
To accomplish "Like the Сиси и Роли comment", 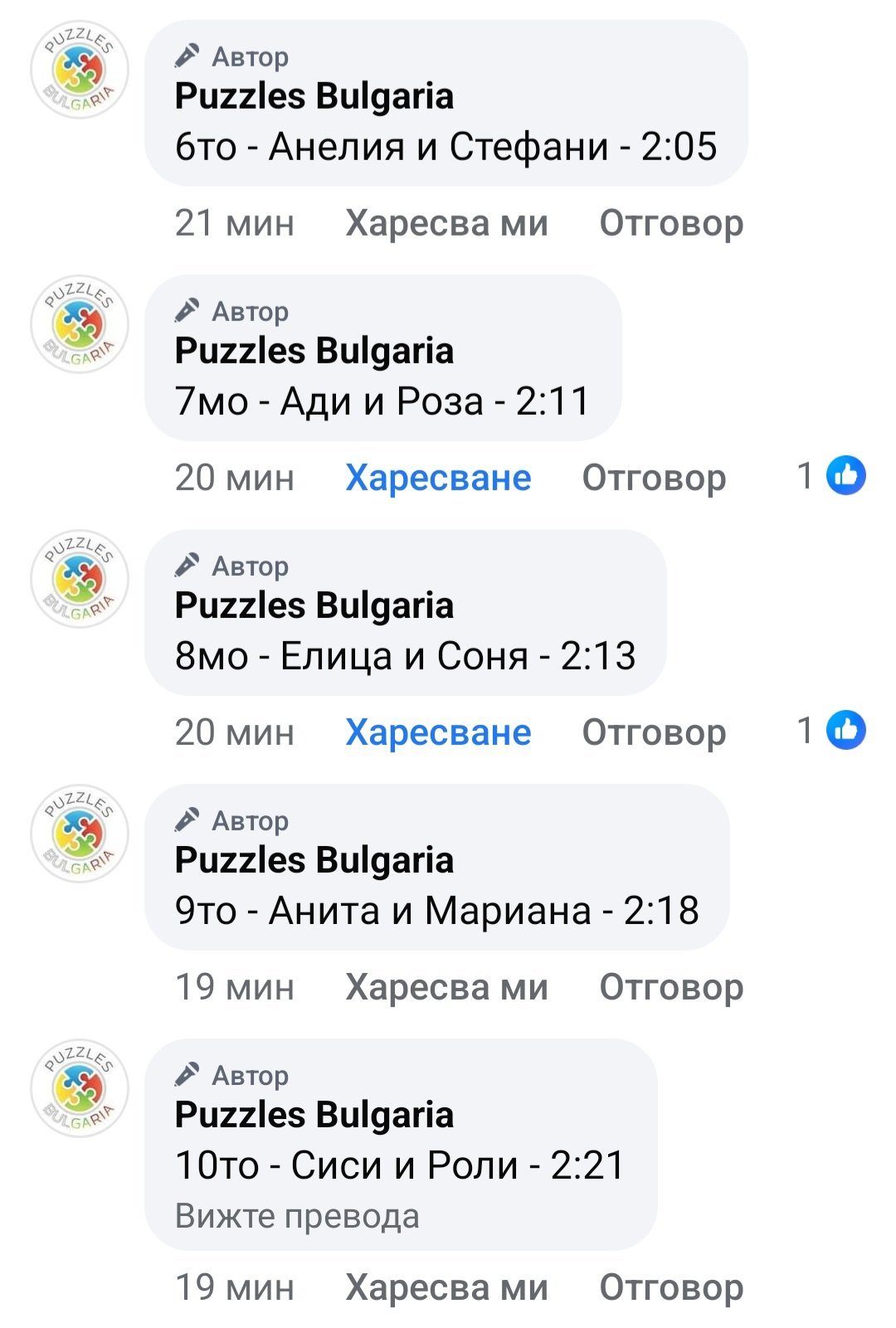I will pyautogui.click(x=446, y=1287).
